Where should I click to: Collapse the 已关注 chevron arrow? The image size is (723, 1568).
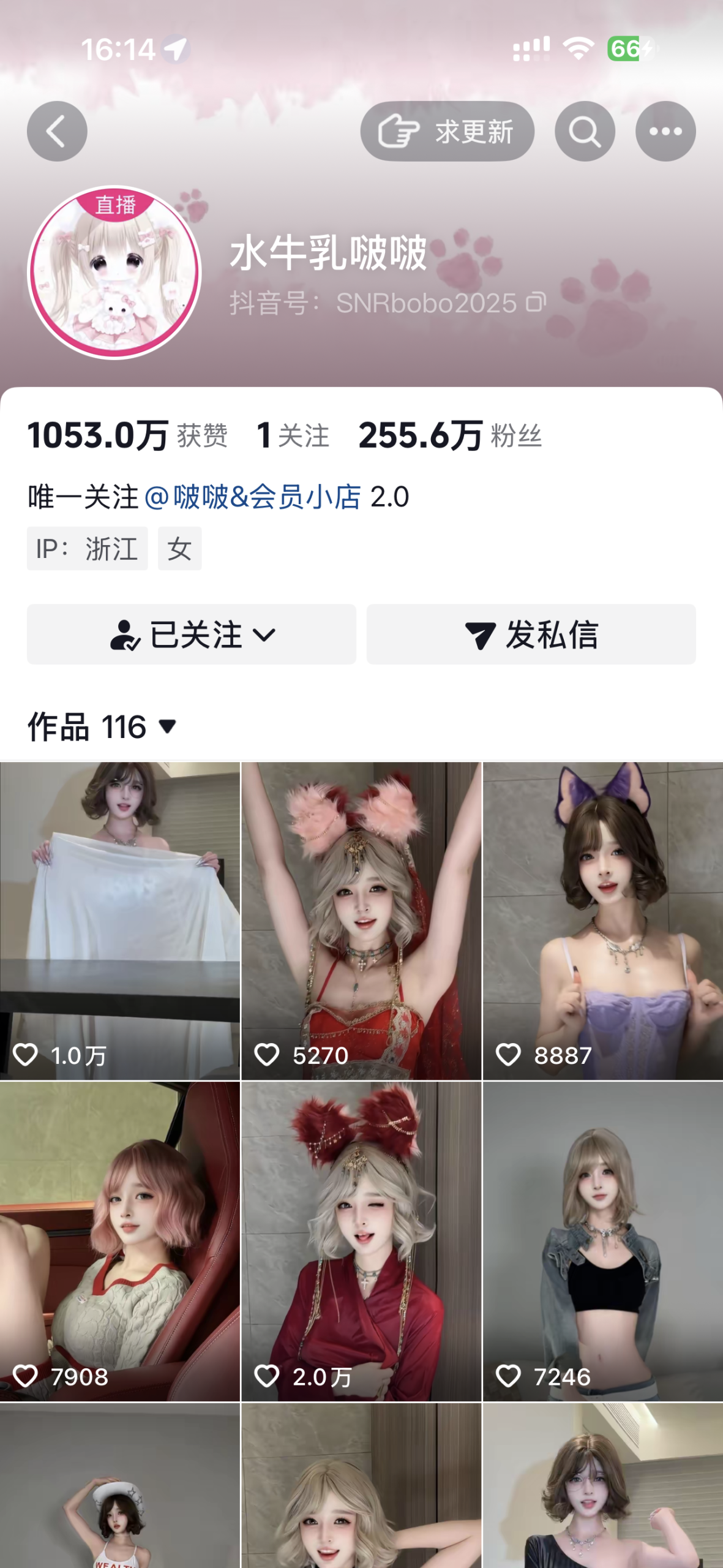pyautogui.click(x=265, y=635)
